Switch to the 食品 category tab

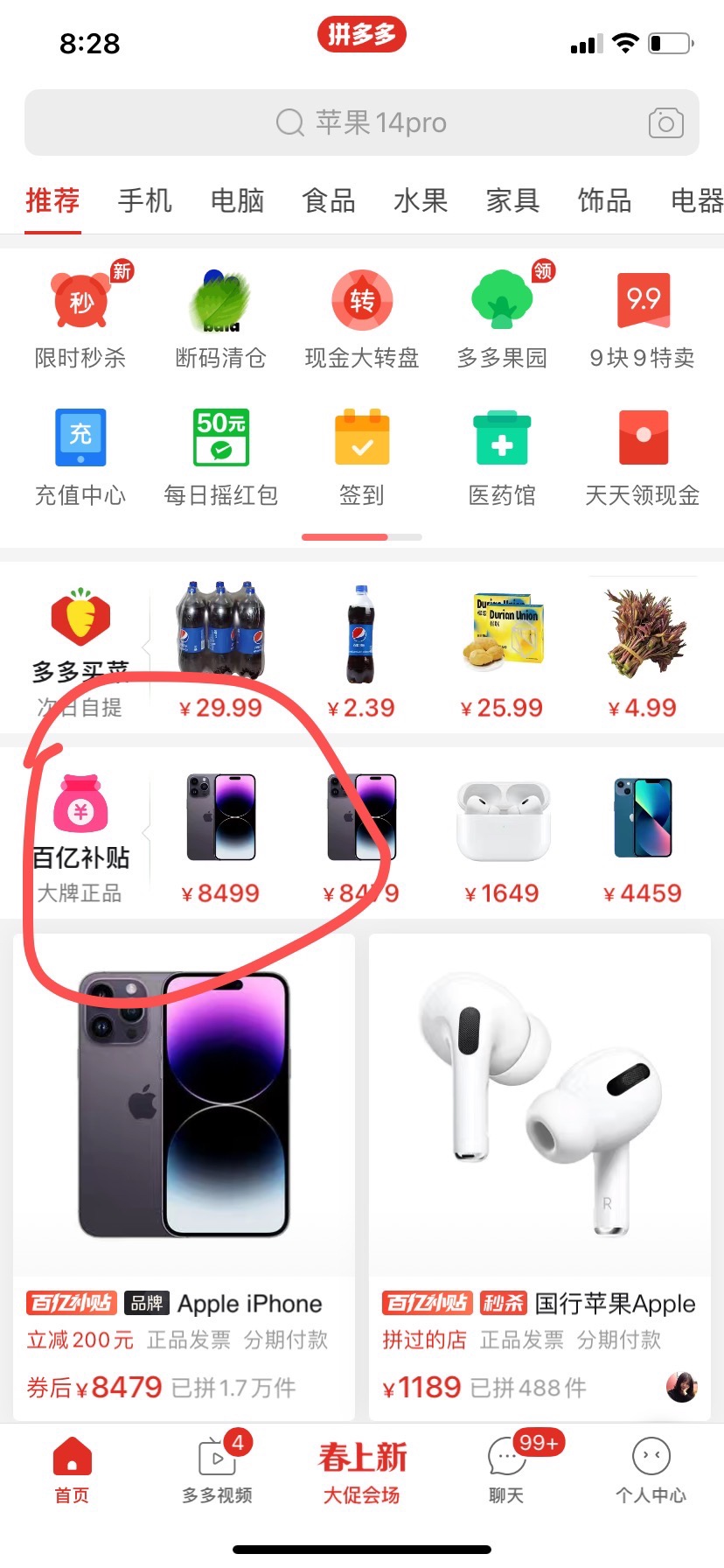point(329,200)
